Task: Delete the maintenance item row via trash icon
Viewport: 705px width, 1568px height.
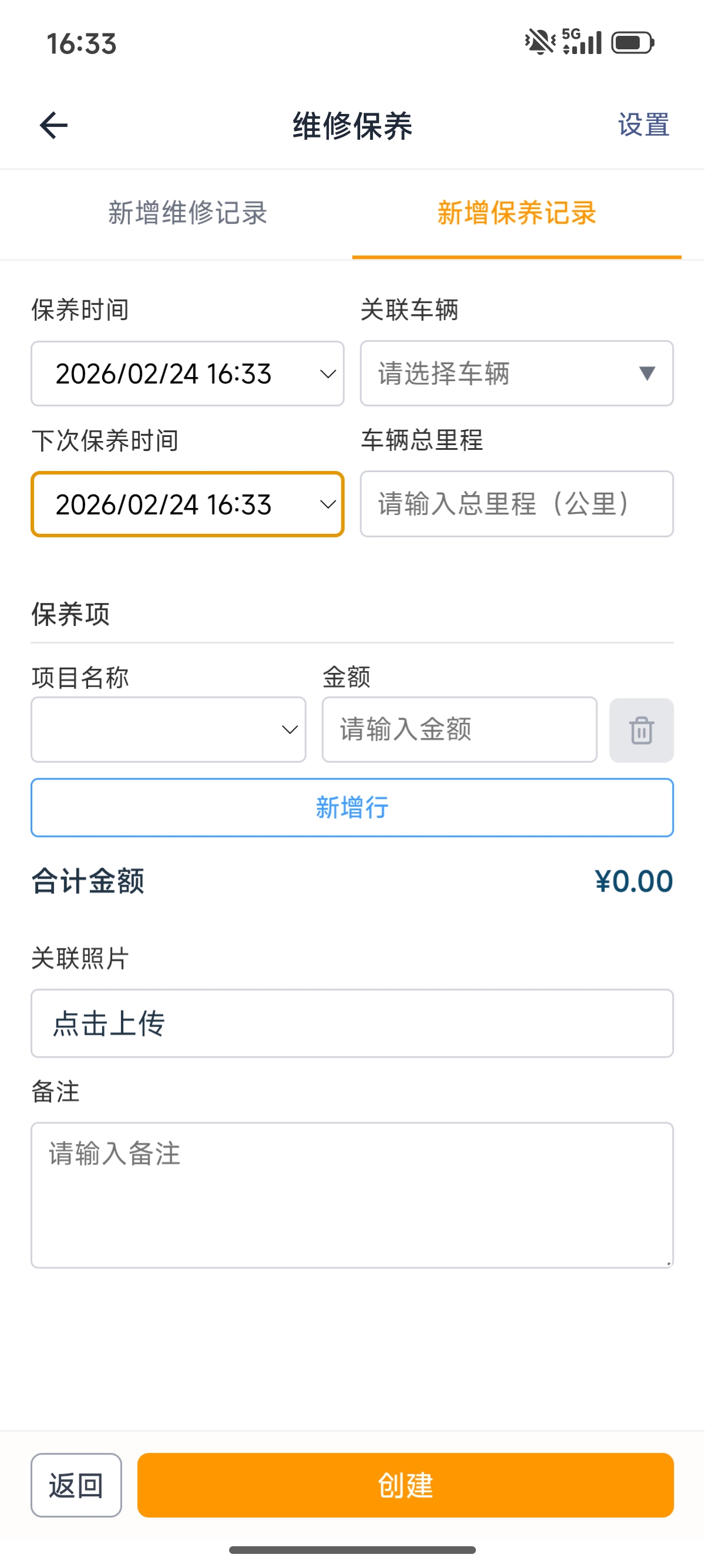Action: tap(642, 729)
